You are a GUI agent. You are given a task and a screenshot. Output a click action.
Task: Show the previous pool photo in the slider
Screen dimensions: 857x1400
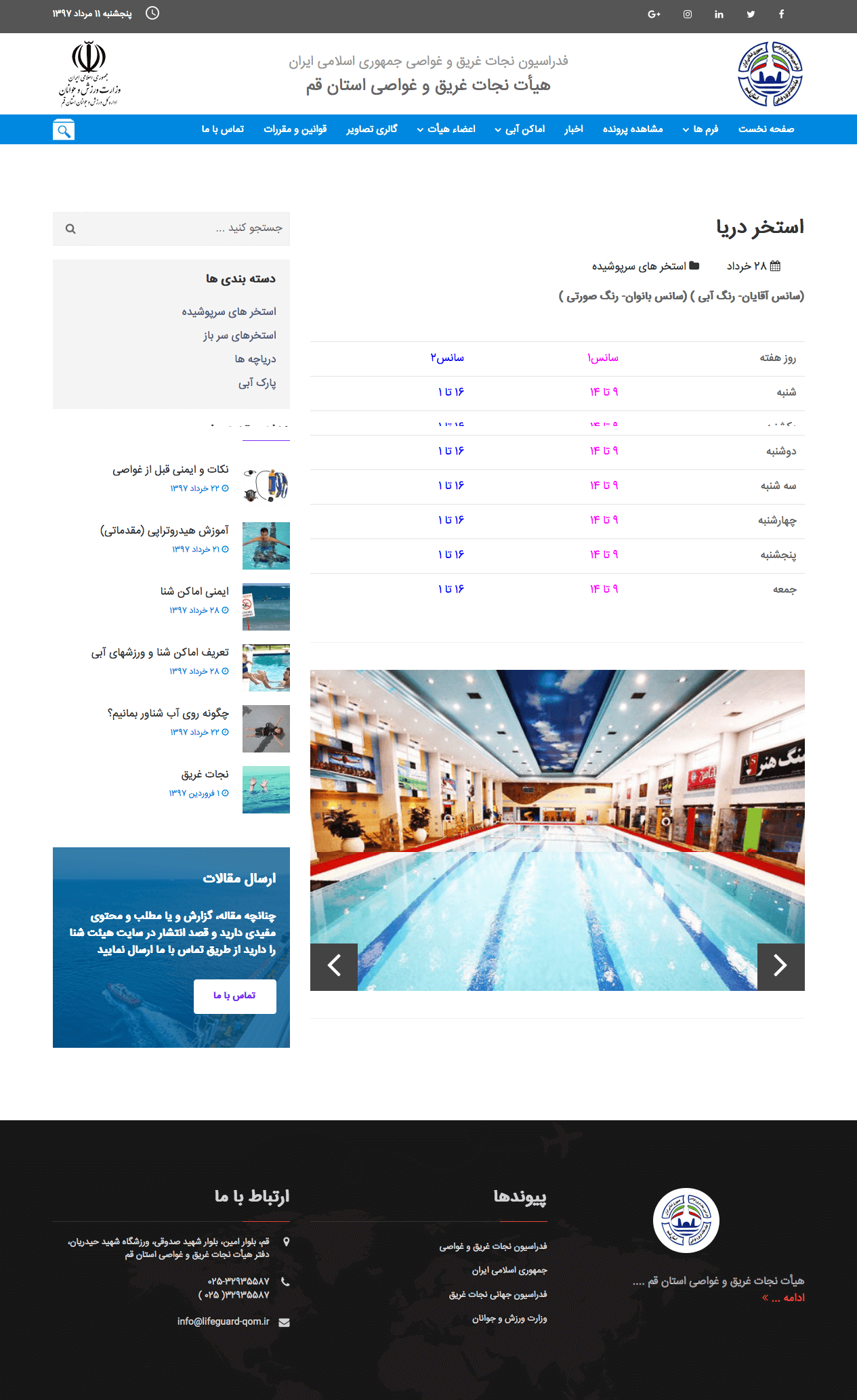point(334,966)
